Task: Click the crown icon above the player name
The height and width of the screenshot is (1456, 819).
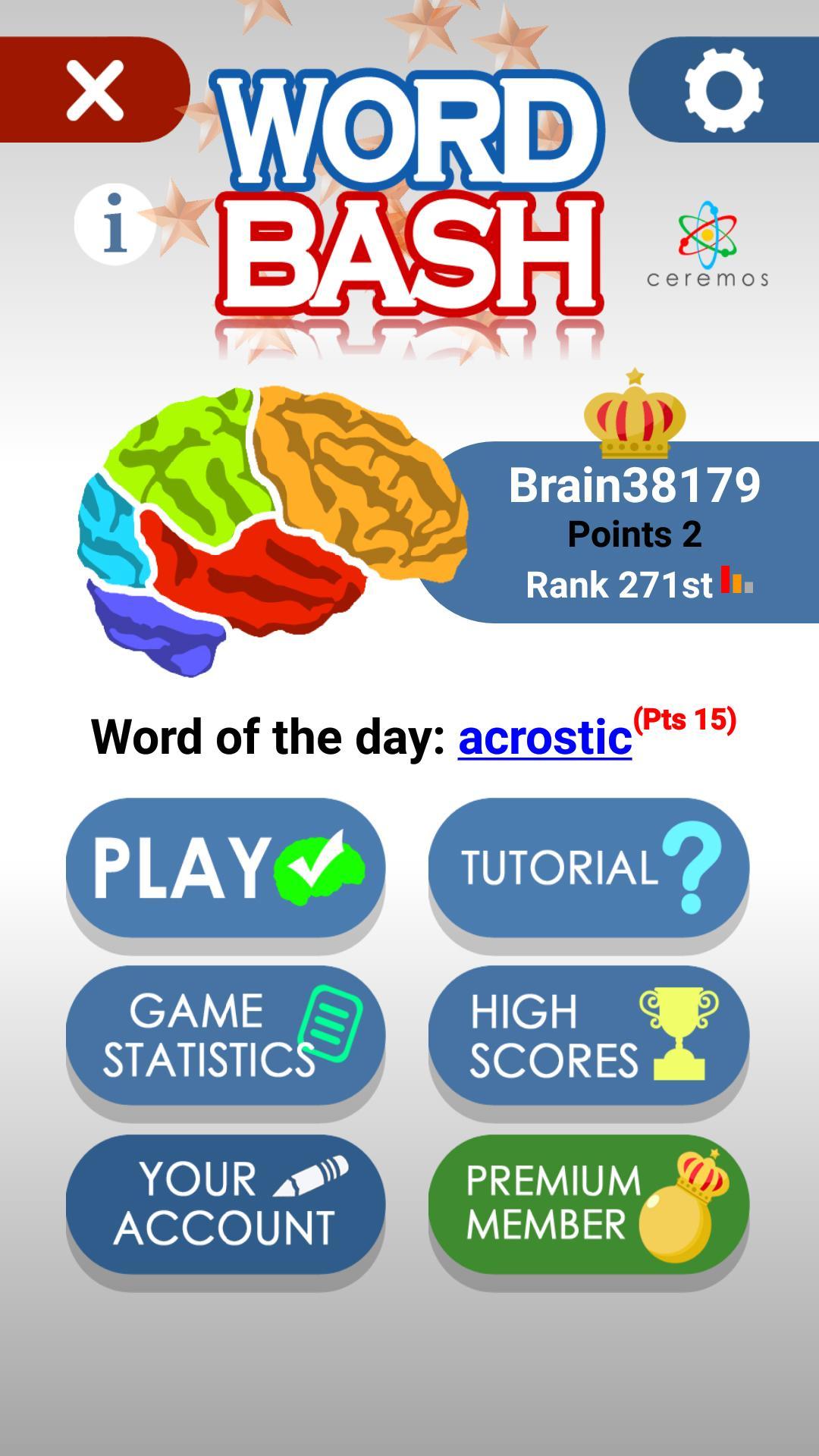Action: tap(634, 416)
